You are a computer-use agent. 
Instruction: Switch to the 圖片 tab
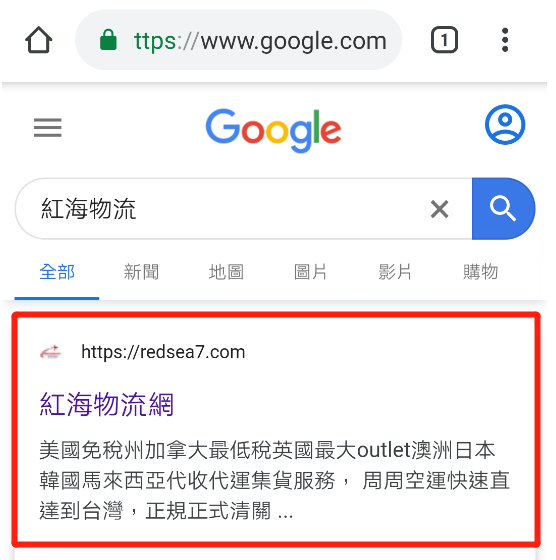click(x=310, y=272)
